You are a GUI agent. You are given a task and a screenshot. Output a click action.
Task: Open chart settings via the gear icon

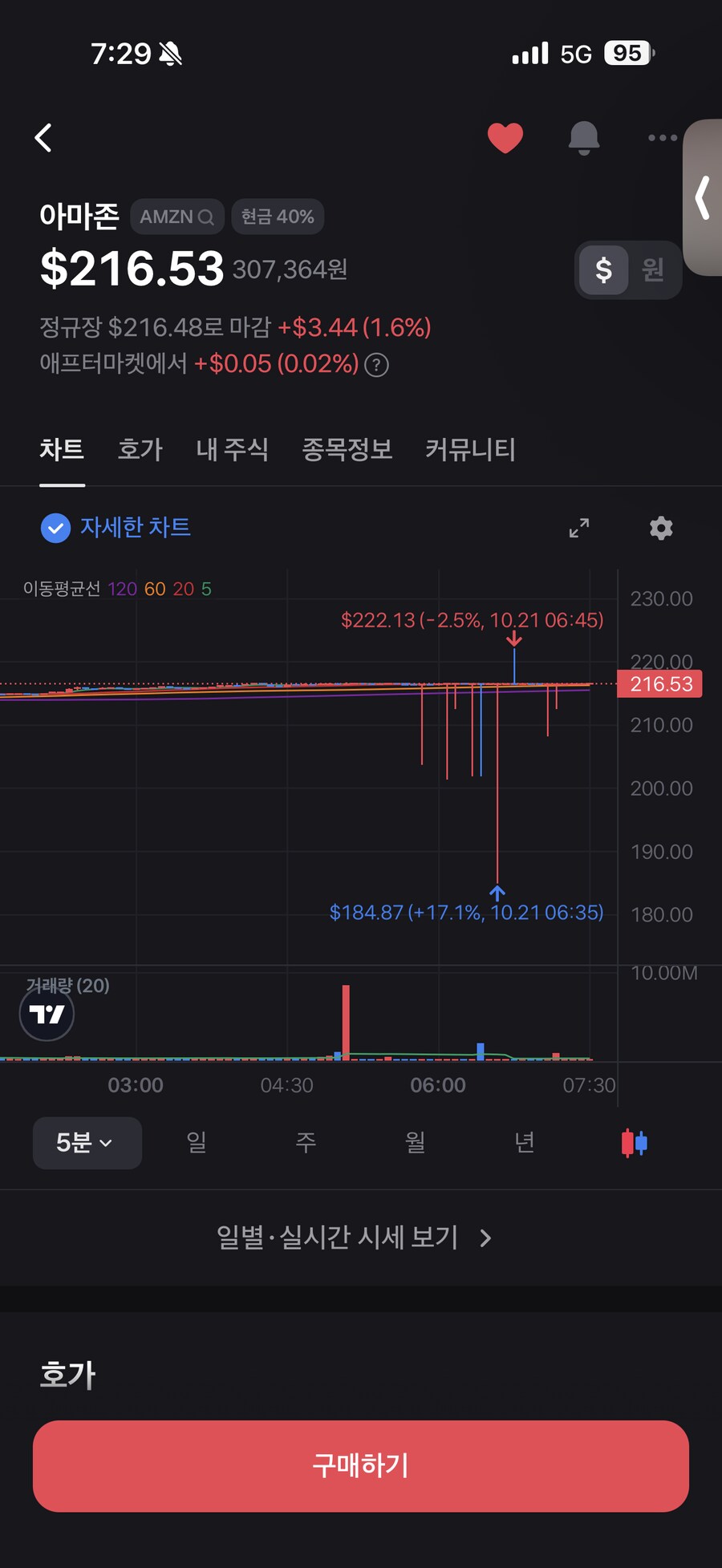(x=659, y=528)
